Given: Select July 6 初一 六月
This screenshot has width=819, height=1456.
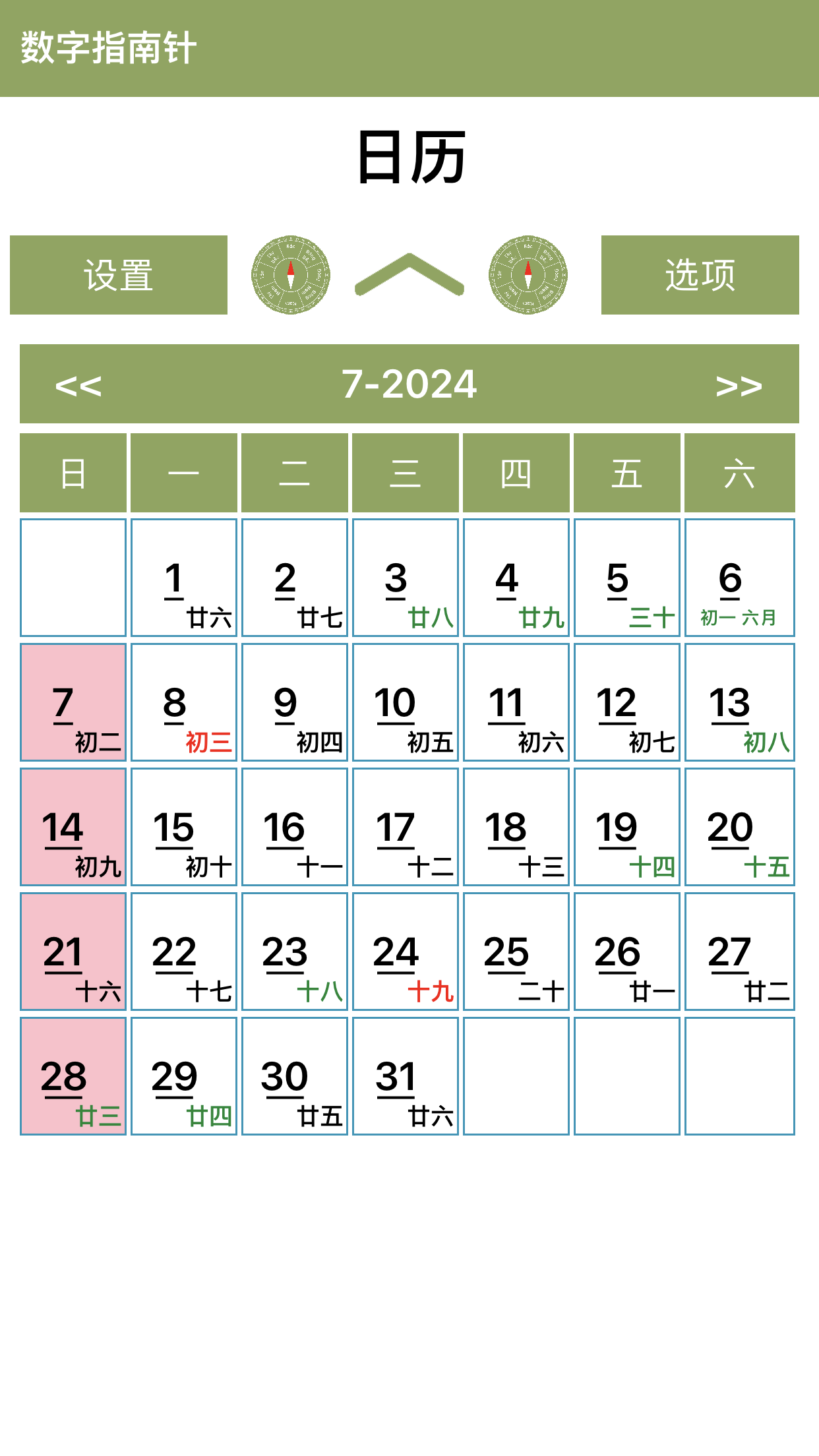Looking at the screenshot, I should click(x=739, y=578).
